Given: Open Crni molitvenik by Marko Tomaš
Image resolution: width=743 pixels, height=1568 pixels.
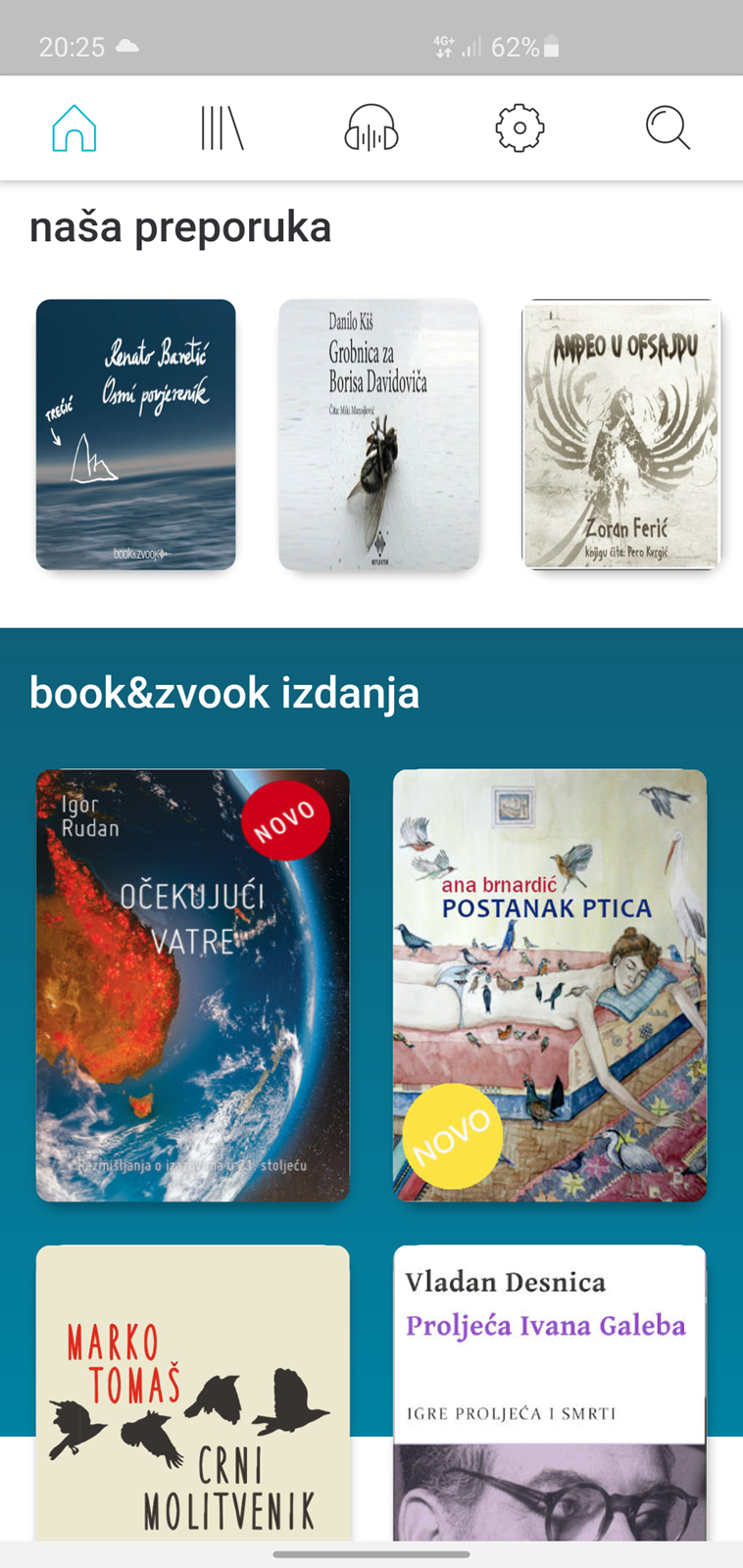Looking at the screenshot, I should (193, 1392).
